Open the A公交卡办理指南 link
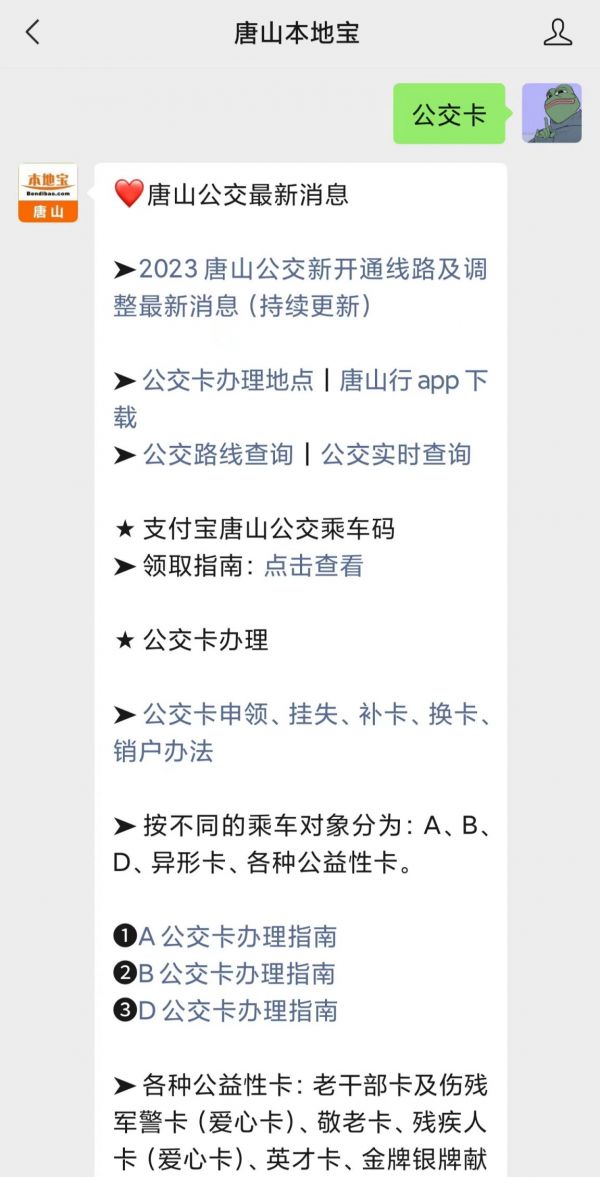Screen dimensions: 600x1177 point(237,936)
